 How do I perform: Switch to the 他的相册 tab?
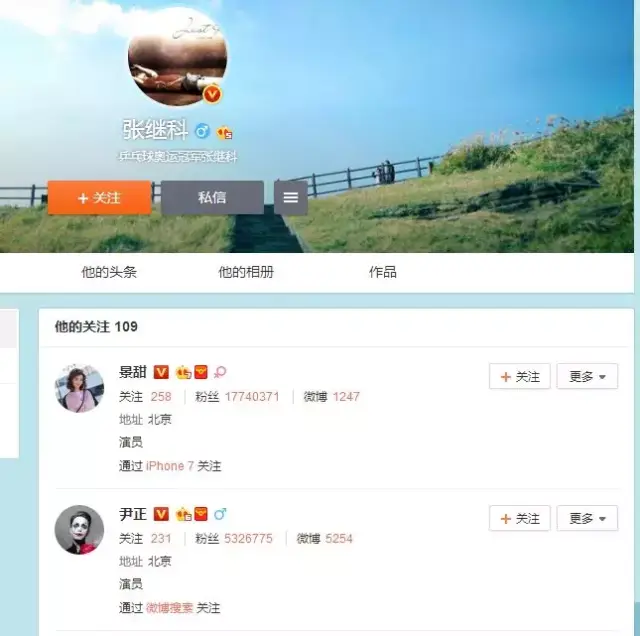click(x=246, y=272)
